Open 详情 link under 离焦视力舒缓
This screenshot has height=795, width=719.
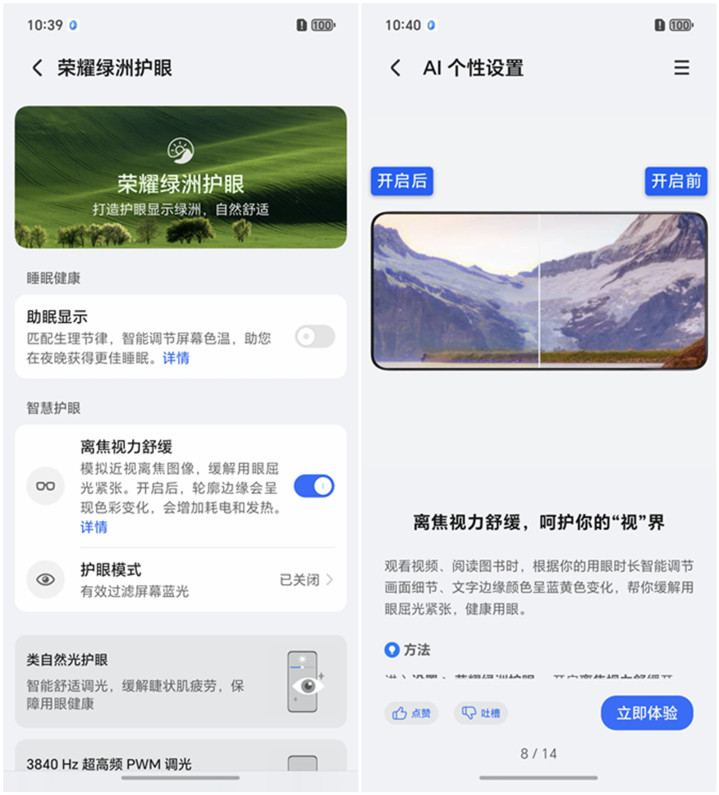click(94, 527)
